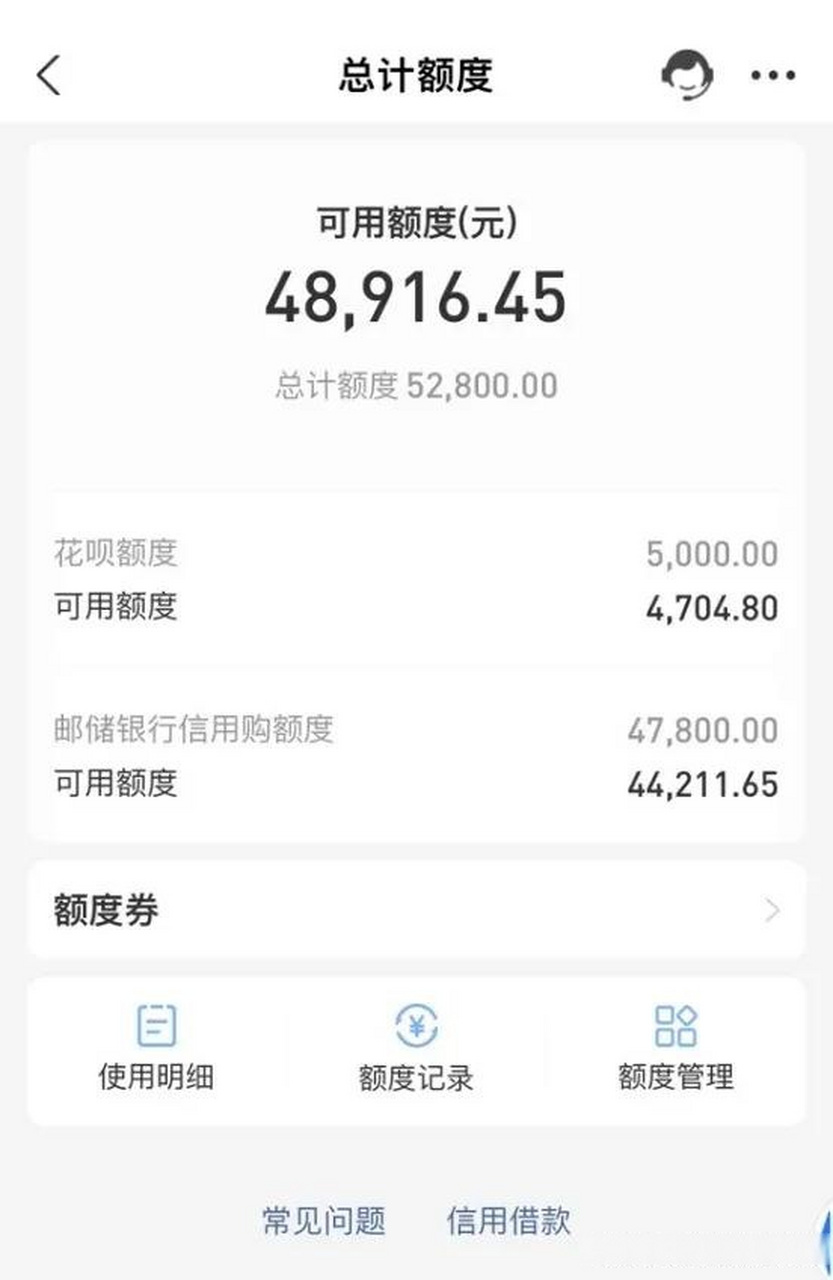Select the 总计额度 title text
Image resolution: width=833 pixels, height=1280 pixels.
(x=416, y=75)
